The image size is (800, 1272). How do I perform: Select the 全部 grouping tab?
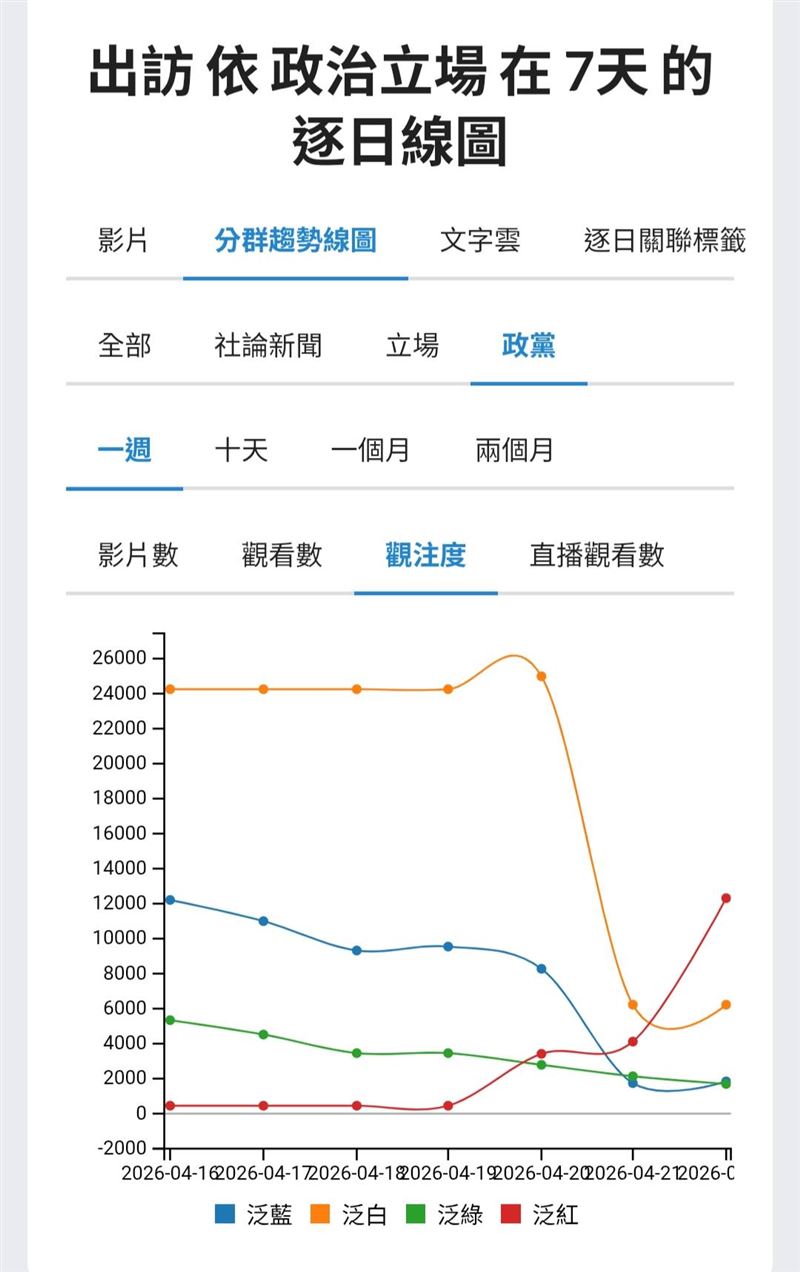[124, 346]
